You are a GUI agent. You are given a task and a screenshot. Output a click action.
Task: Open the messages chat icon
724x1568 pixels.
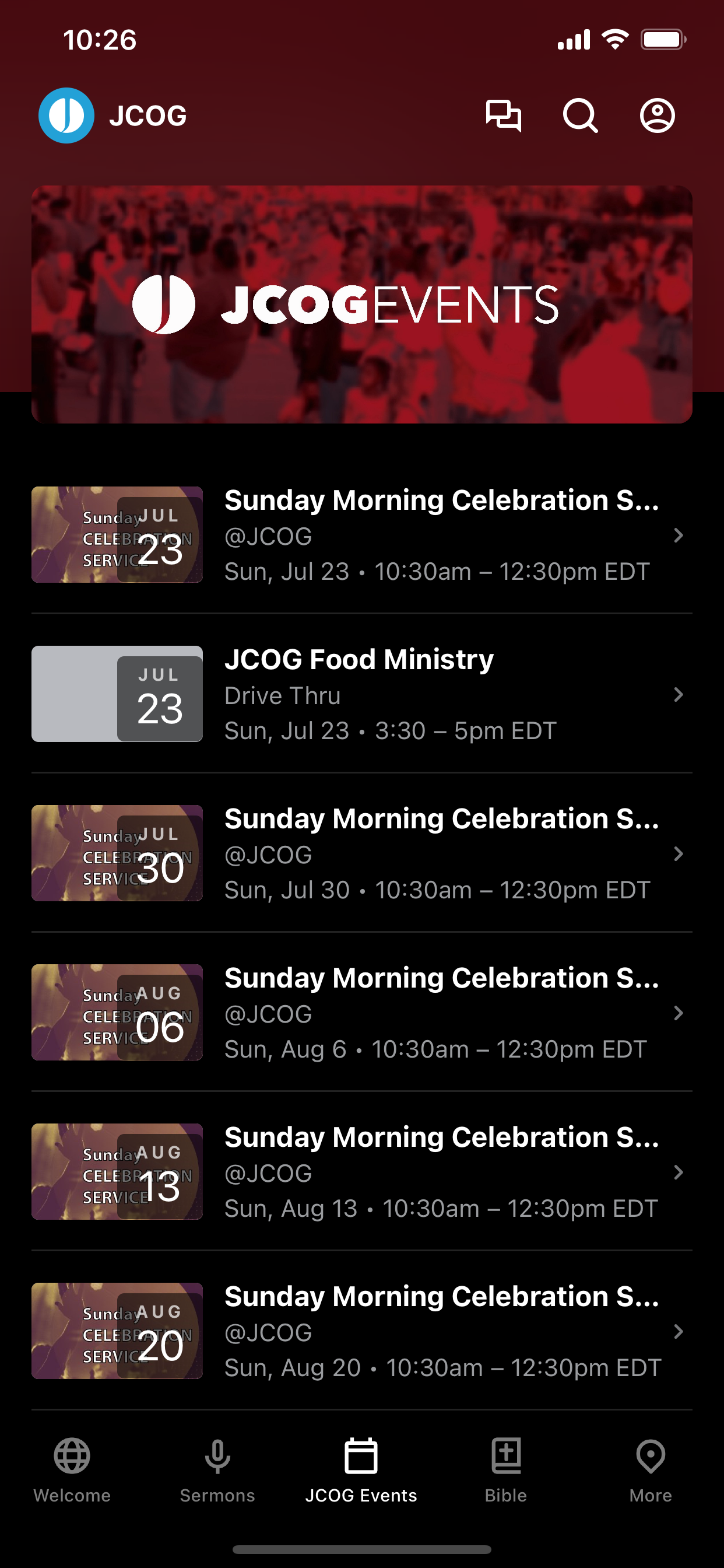point(503,116)
